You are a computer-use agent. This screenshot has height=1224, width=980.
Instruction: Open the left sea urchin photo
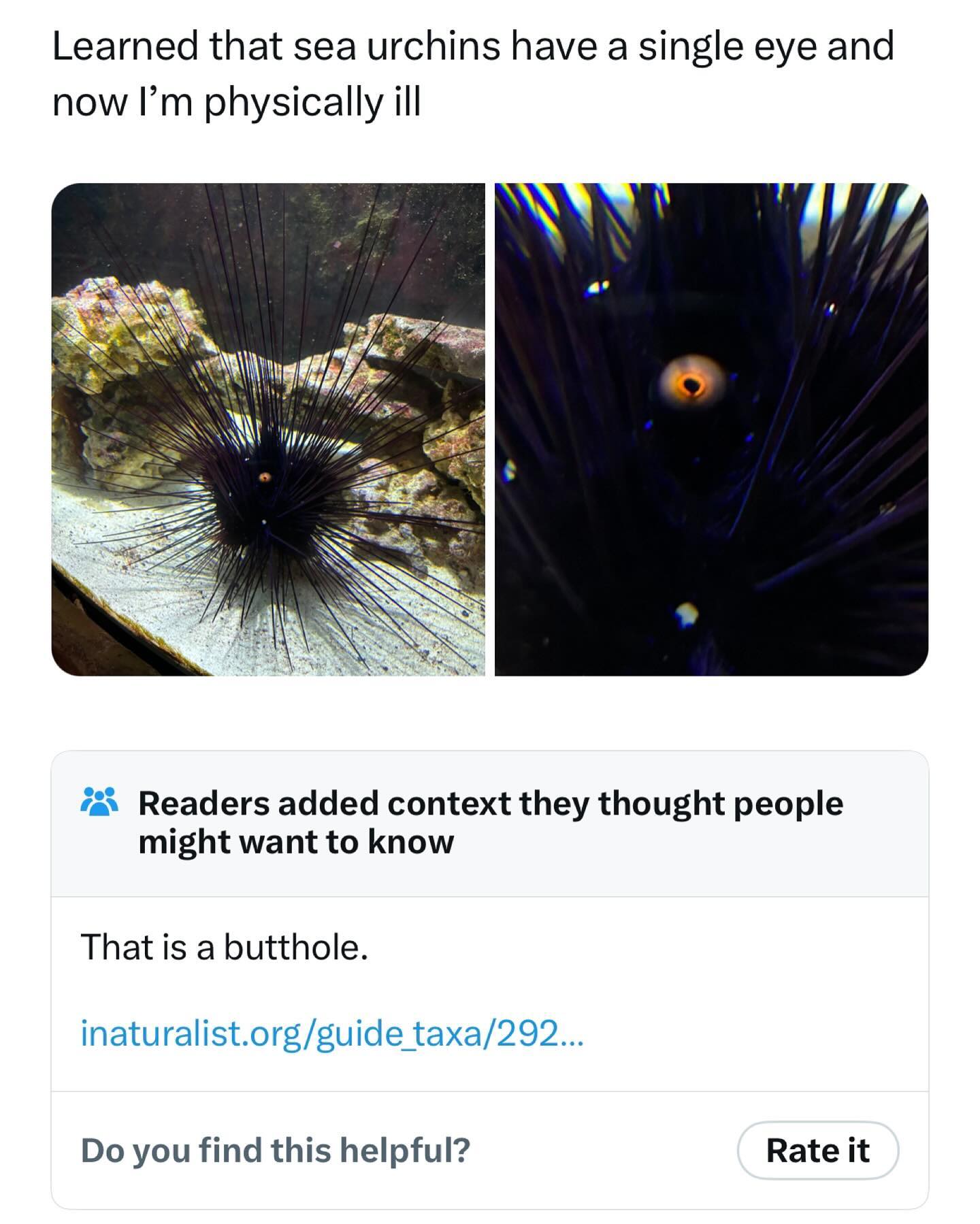pos(268,429)
